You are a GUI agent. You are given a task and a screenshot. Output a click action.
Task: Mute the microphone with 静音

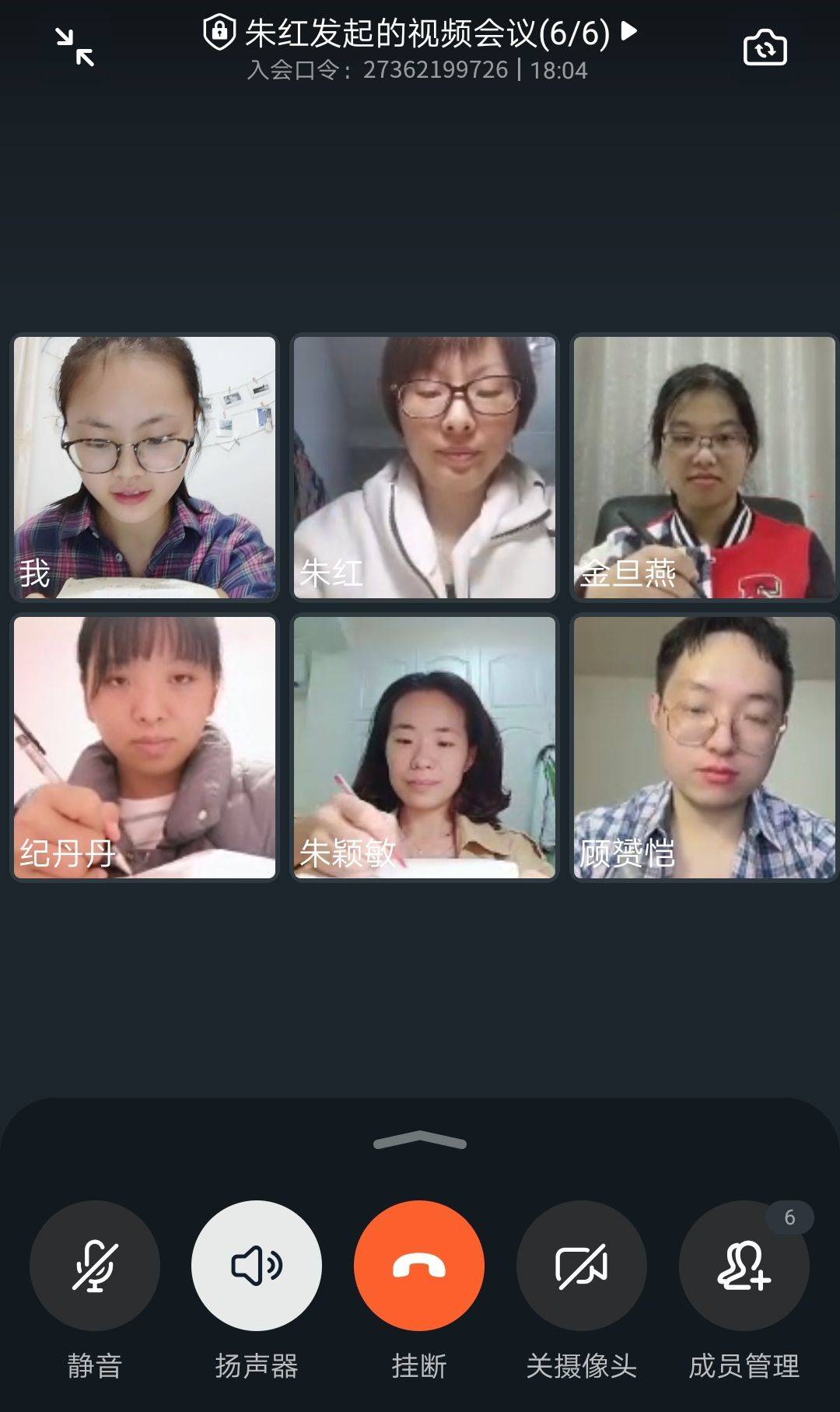point(95,1266)
